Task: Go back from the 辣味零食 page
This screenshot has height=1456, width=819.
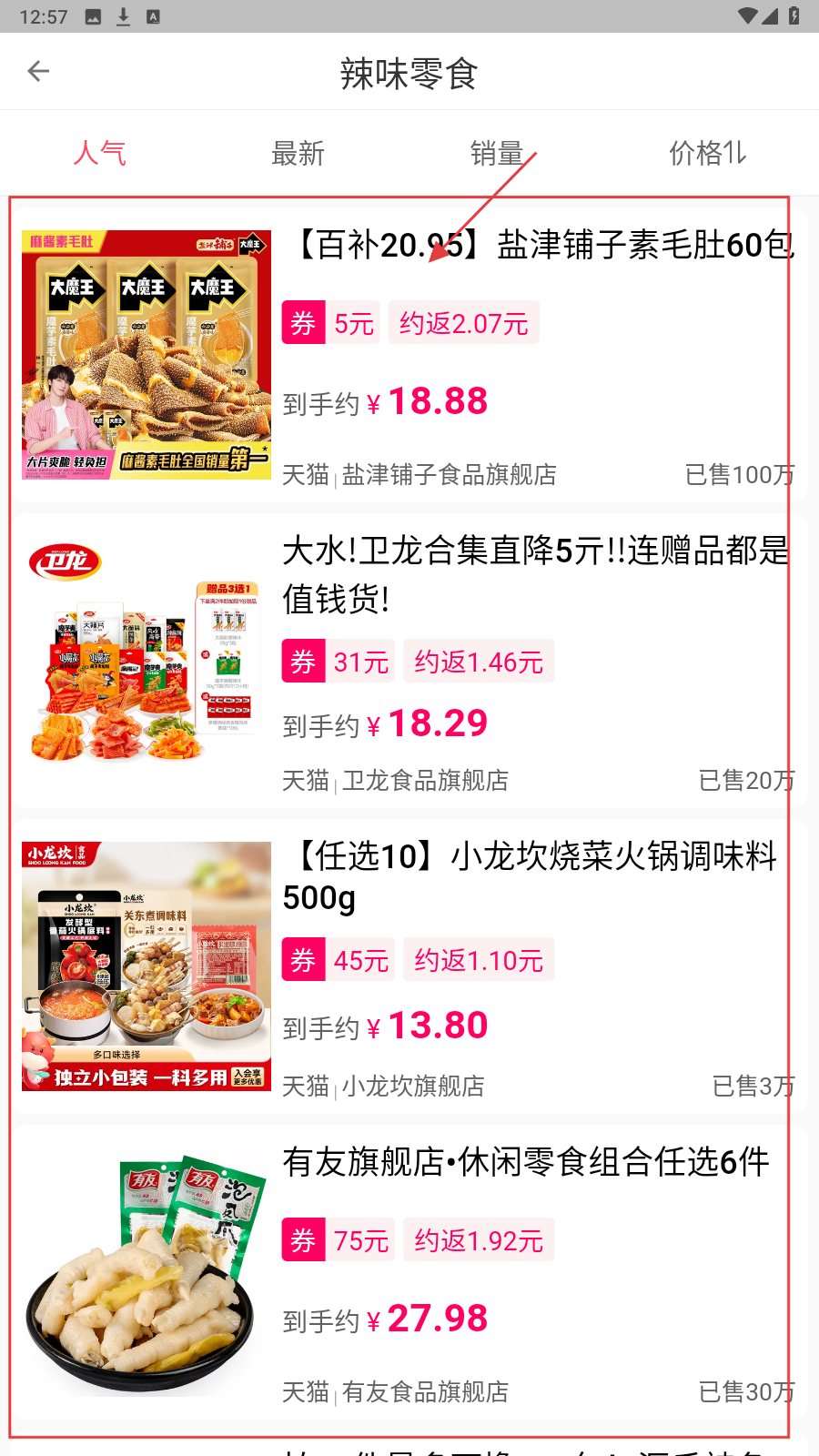Action: (38, 71)
